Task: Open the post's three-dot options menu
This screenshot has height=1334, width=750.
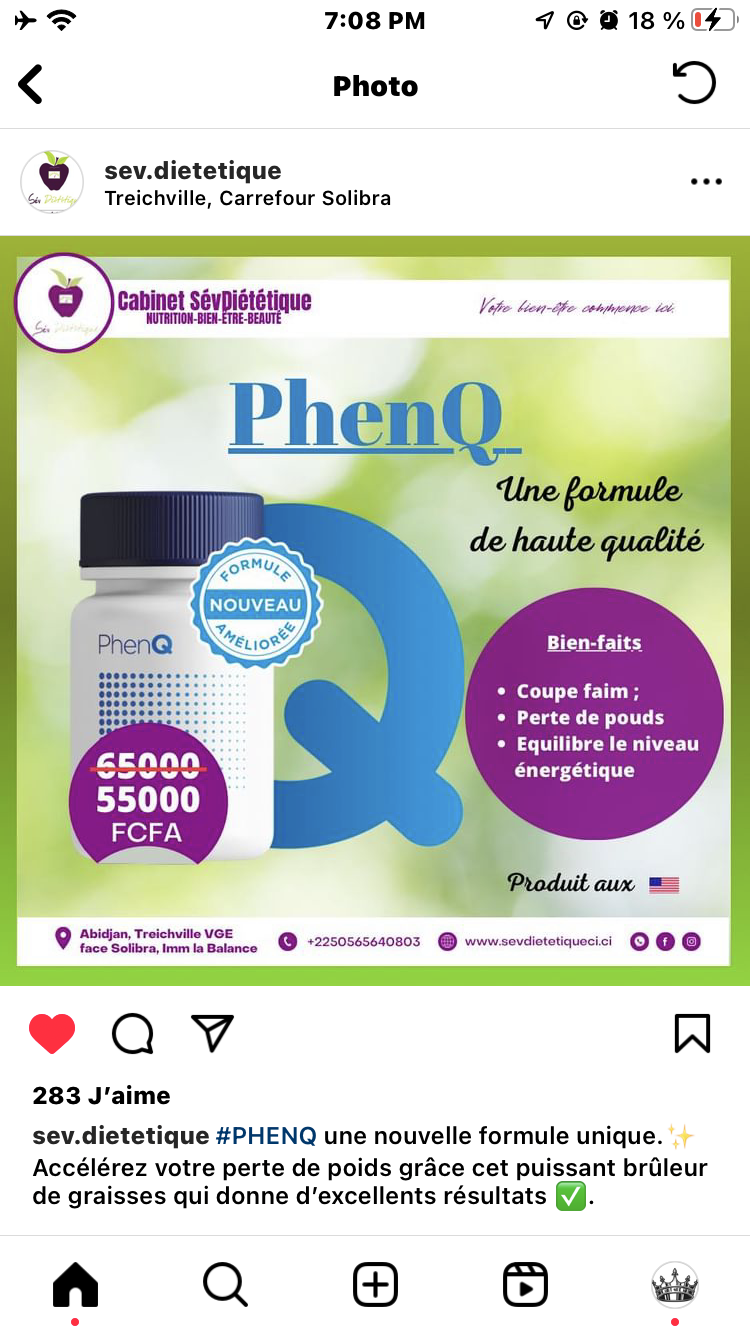Action: click(705, 182)
